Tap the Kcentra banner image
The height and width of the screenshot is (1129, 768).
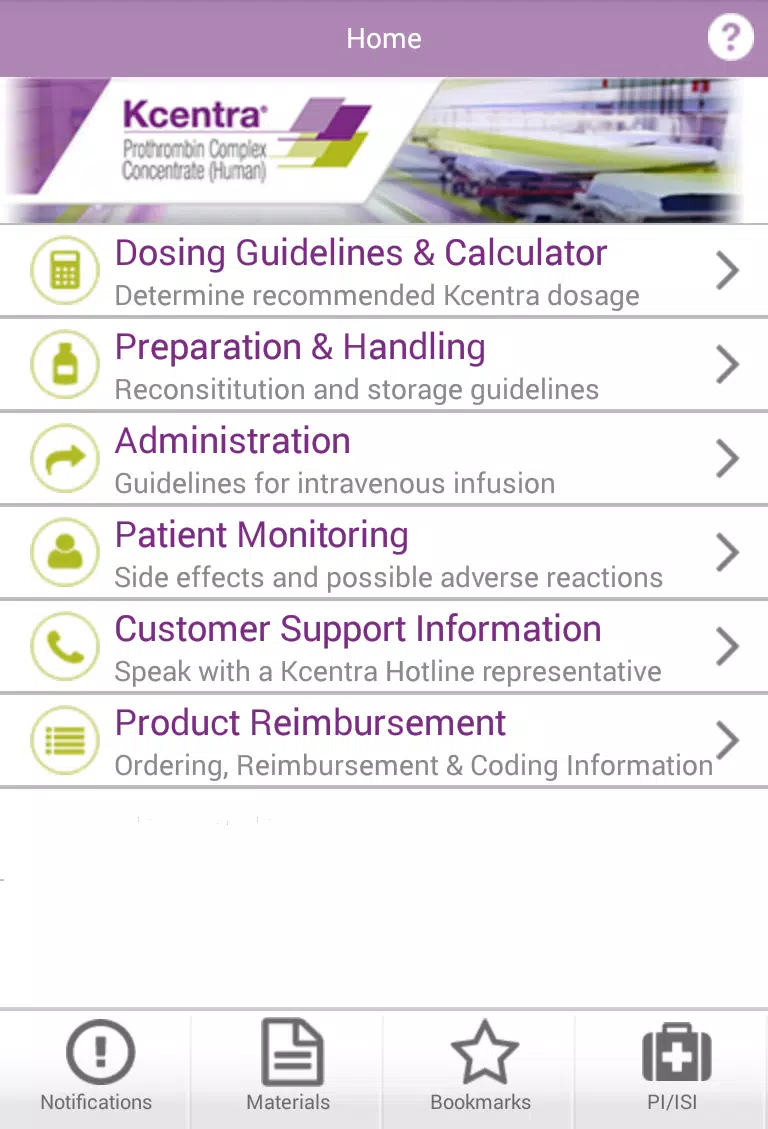point(384,148)
